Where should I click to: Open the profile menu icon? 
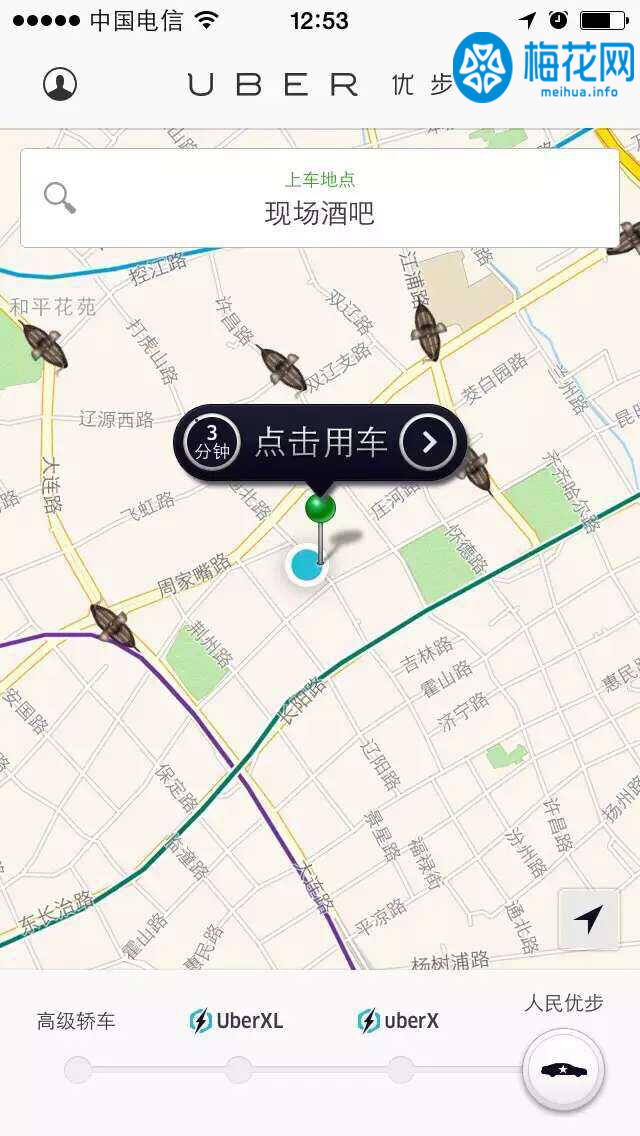click(x=60, y=84)
